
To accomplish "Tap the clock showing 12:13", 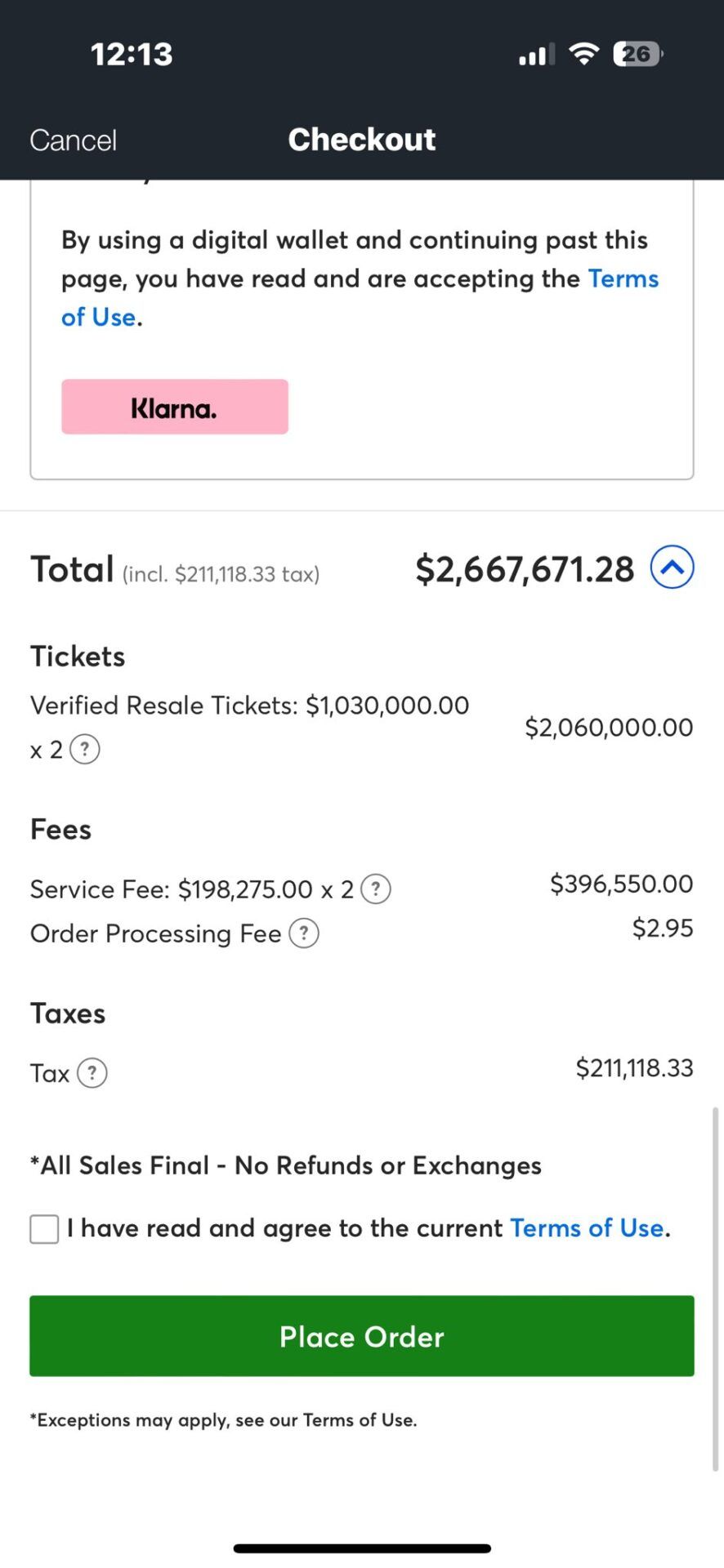I will click(x=132, y=53).
